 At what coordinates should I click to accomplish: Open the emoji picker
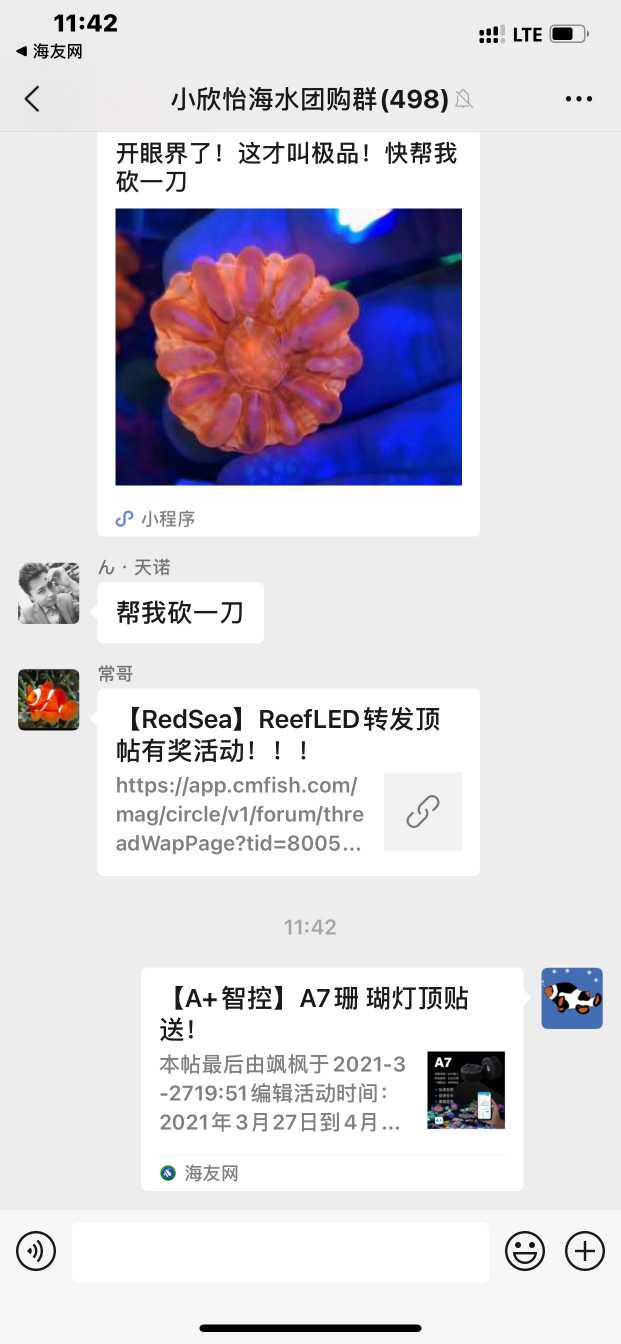click(x=525, y=1251)
